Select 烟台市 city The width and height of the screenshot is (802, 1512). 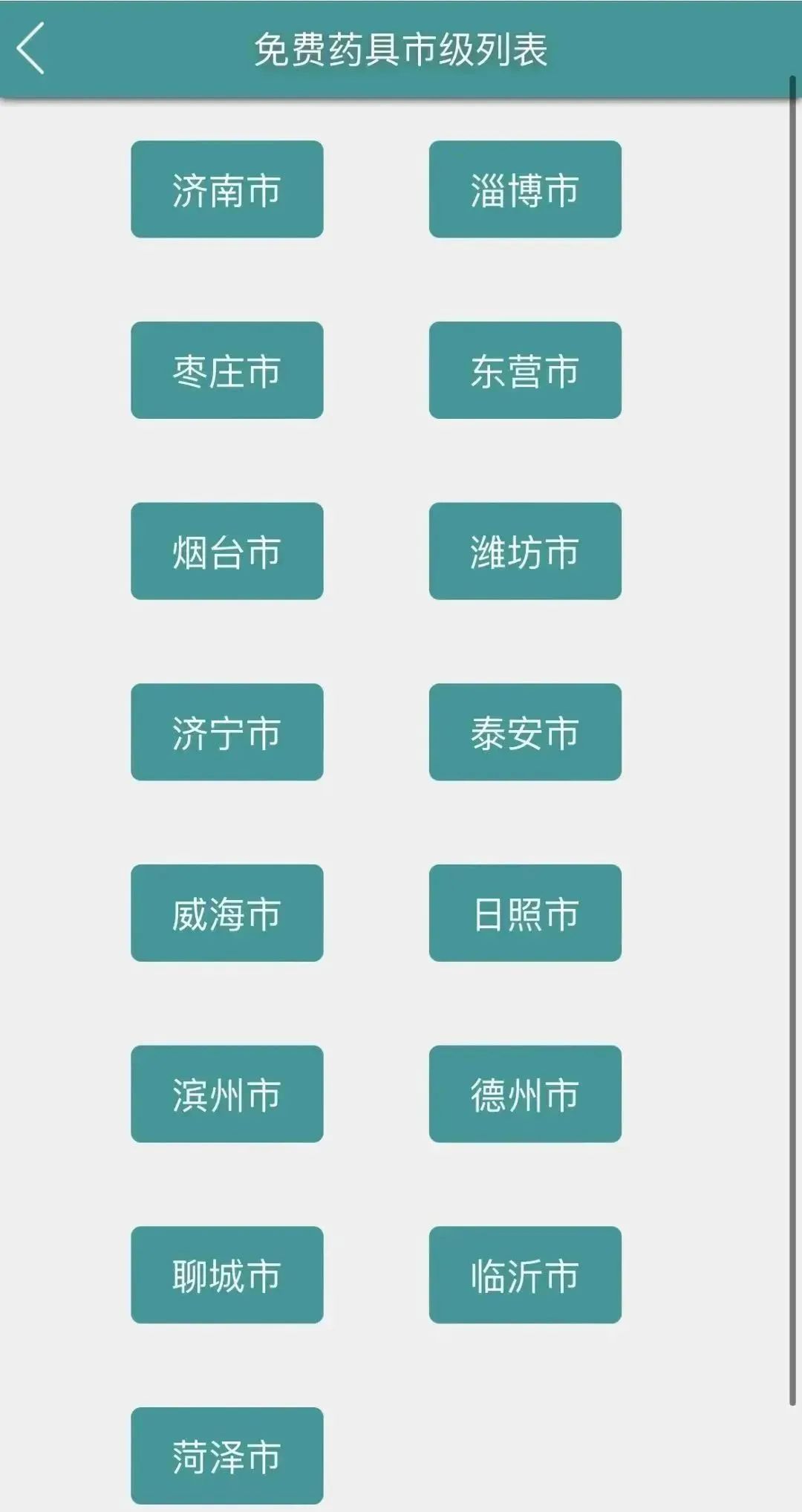pyautogui.click(x=227, y=551)
